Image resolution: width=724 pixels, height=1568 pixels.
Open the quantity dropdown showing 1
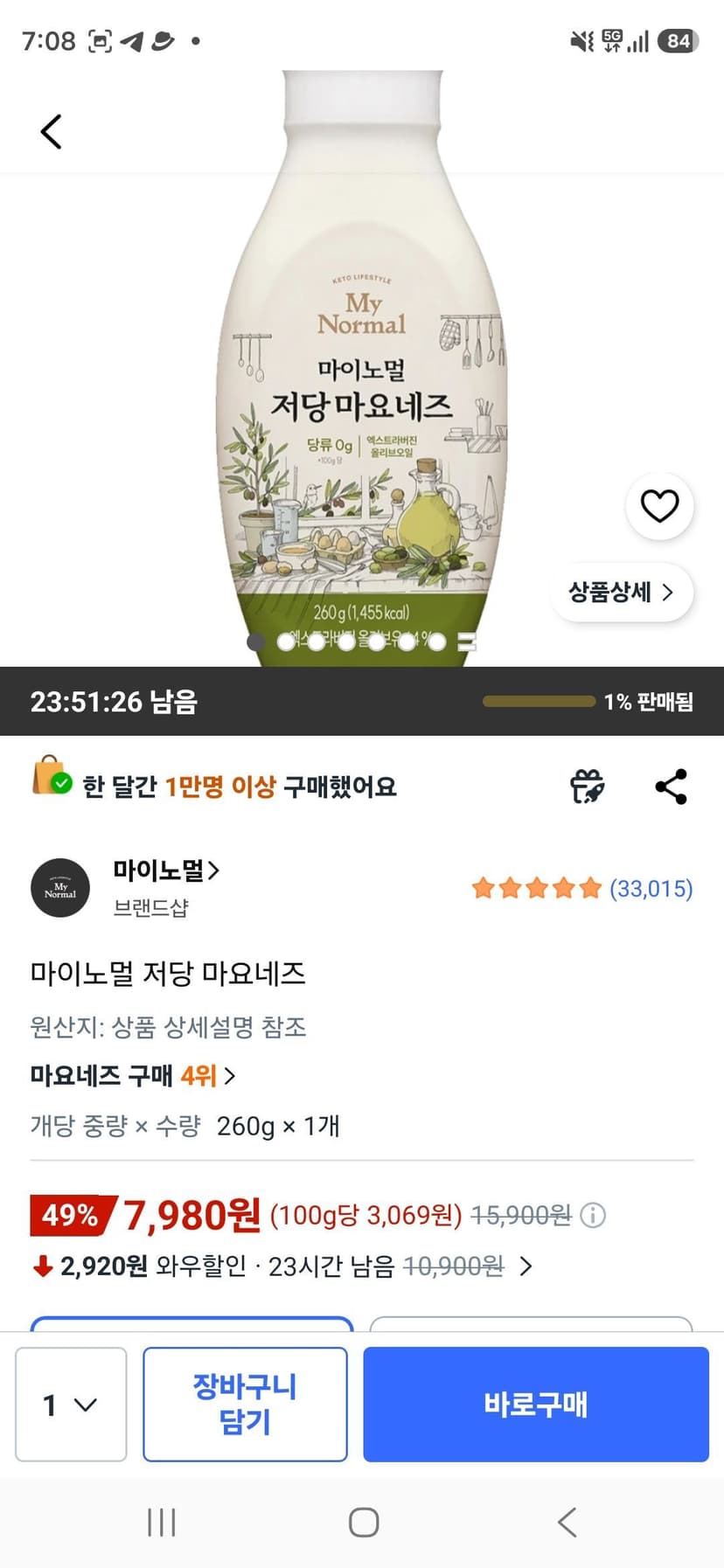(x=71, y=1404)
